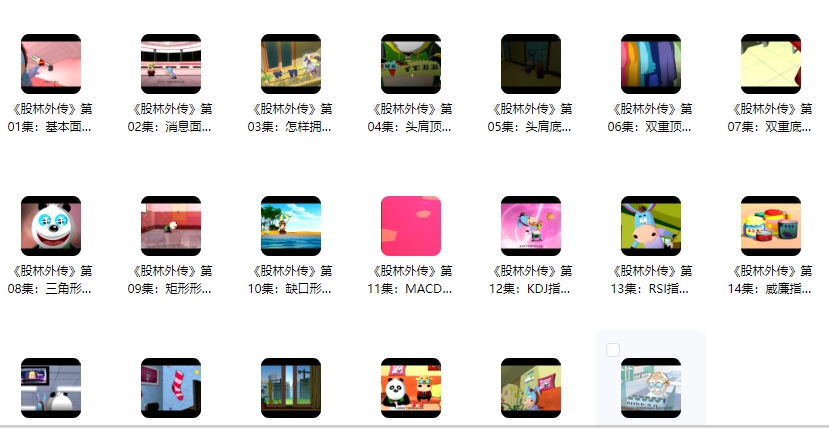Open video 第11集：MACD
The width and height of the screenshot is (829, 428).
coord(411,226)
